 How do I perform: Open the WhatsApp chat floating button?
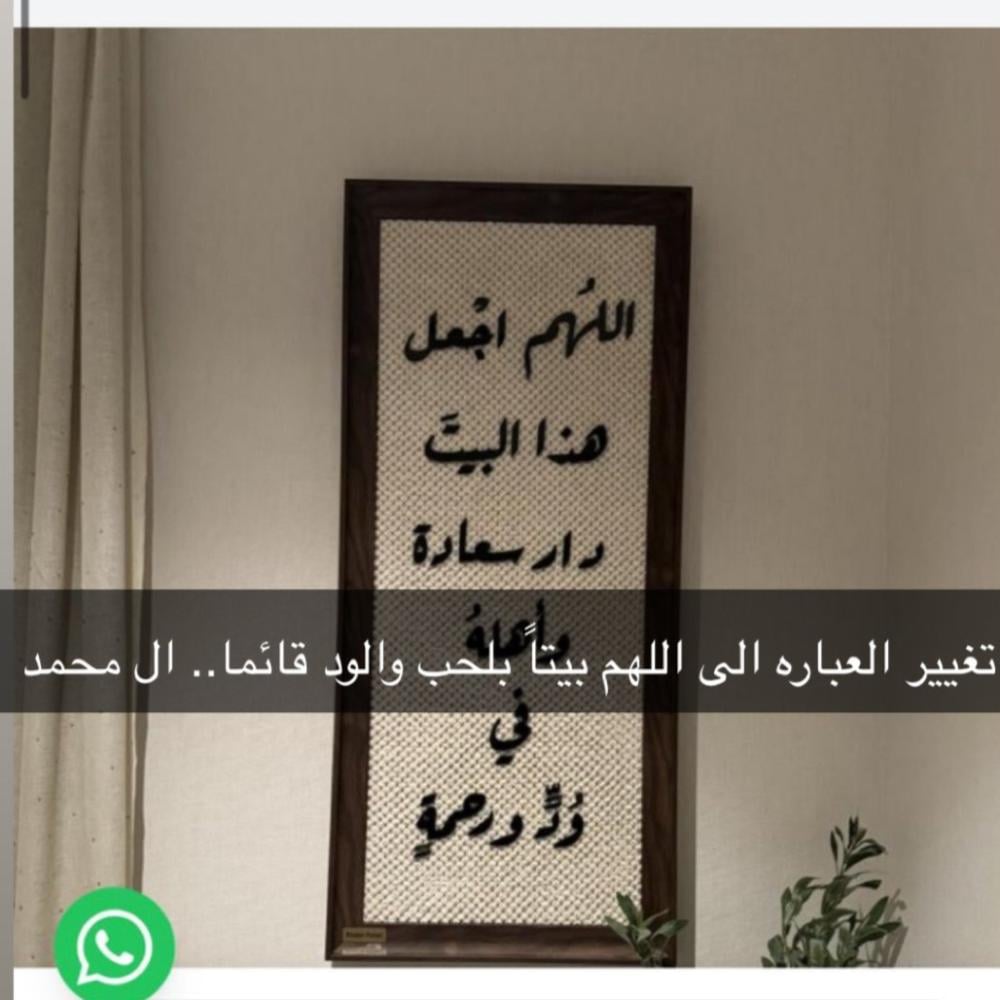point(114,944)
